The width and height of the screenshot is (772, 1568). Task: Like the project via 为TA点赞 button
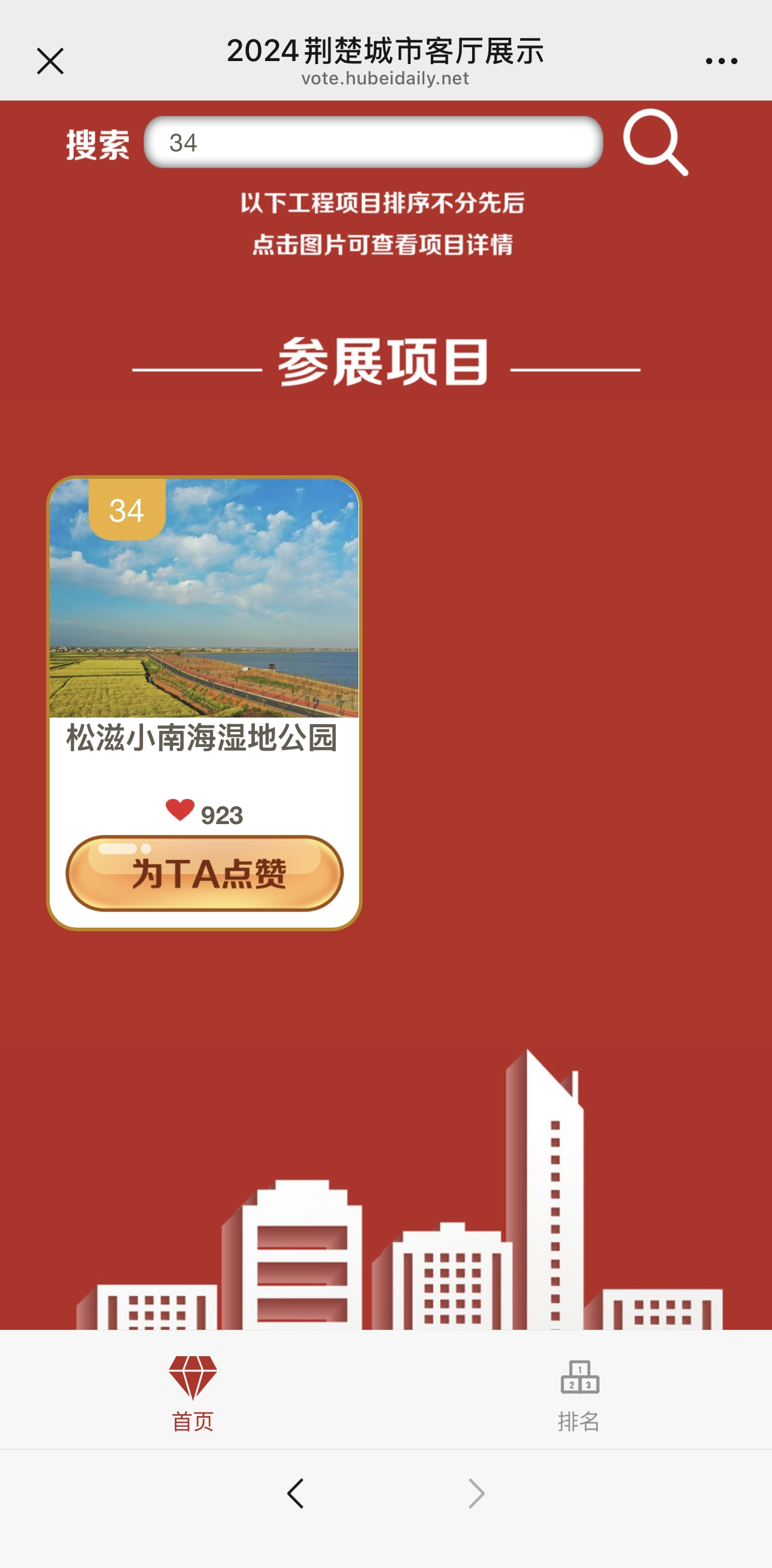click(x=205, y=874)
